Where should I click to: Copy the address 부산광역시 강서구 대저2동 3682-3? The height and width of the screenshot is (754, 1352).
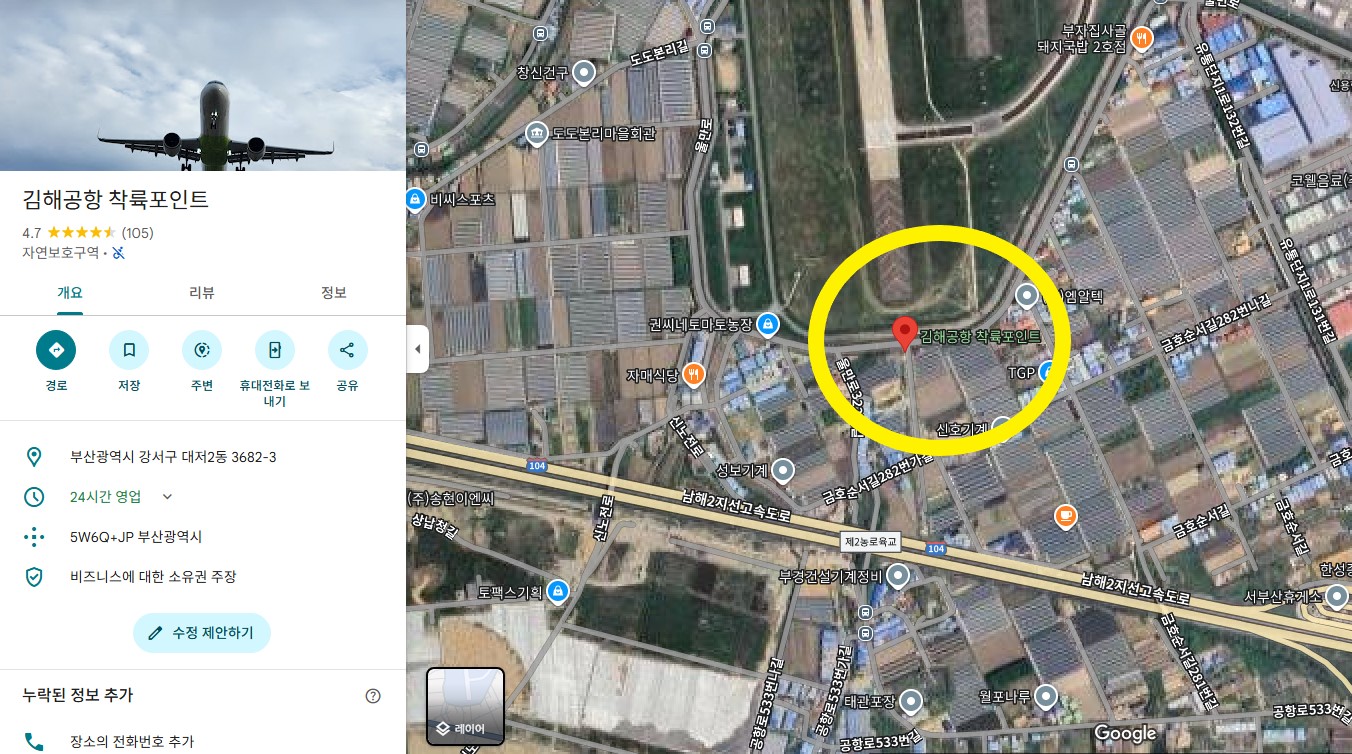click(x=173, y=457)
